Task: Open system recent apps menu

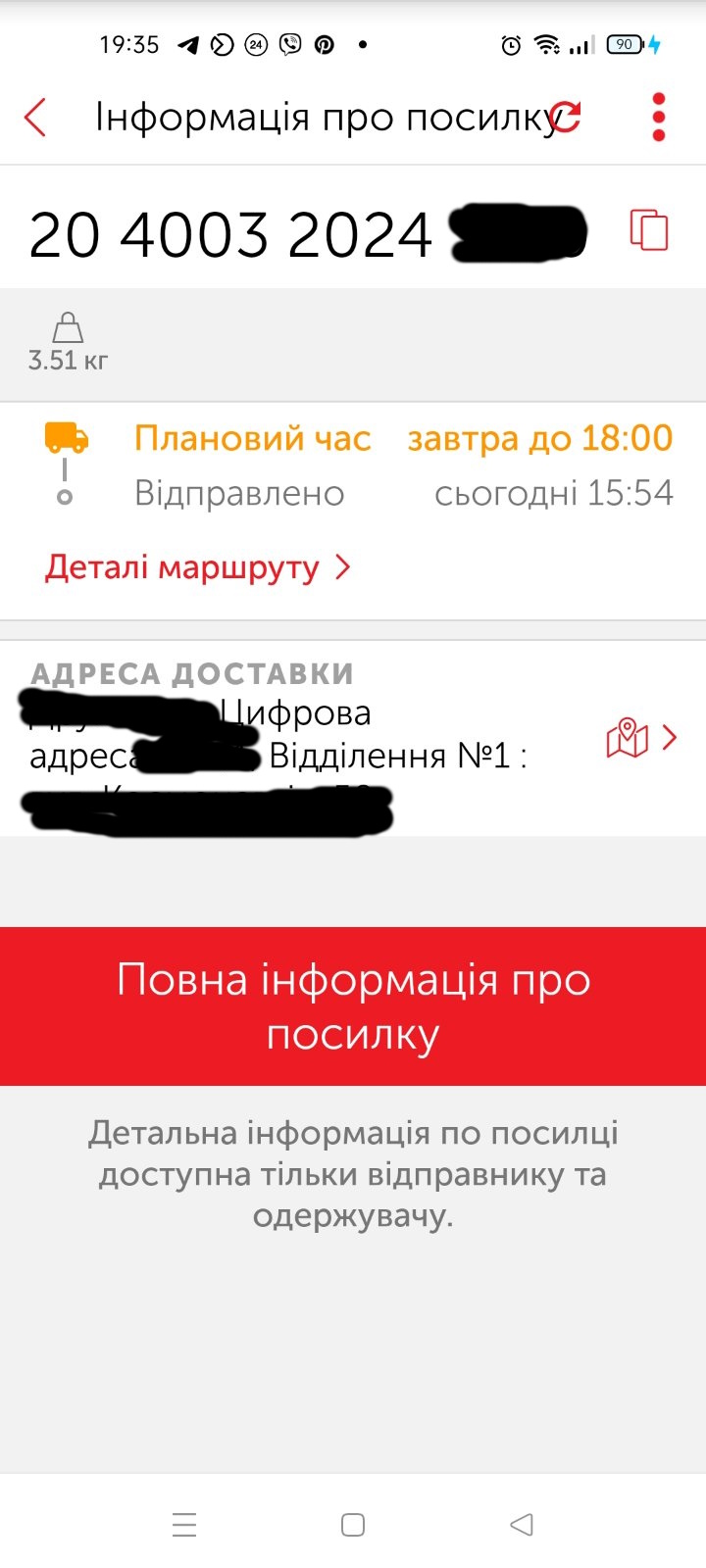Action: (184, 1525)
